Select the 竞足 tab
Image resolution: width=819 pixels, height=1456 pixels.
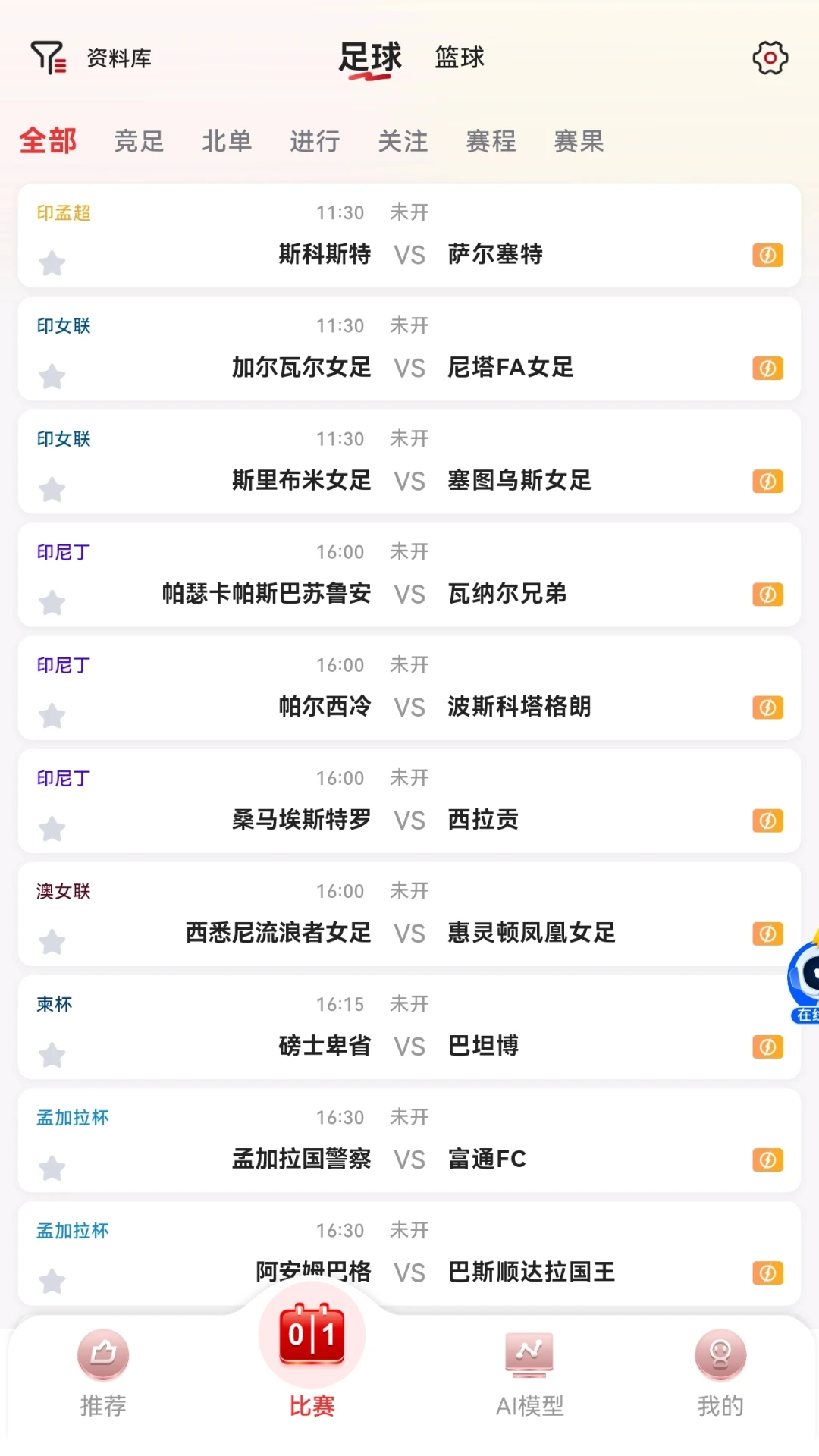click(139, 141)
